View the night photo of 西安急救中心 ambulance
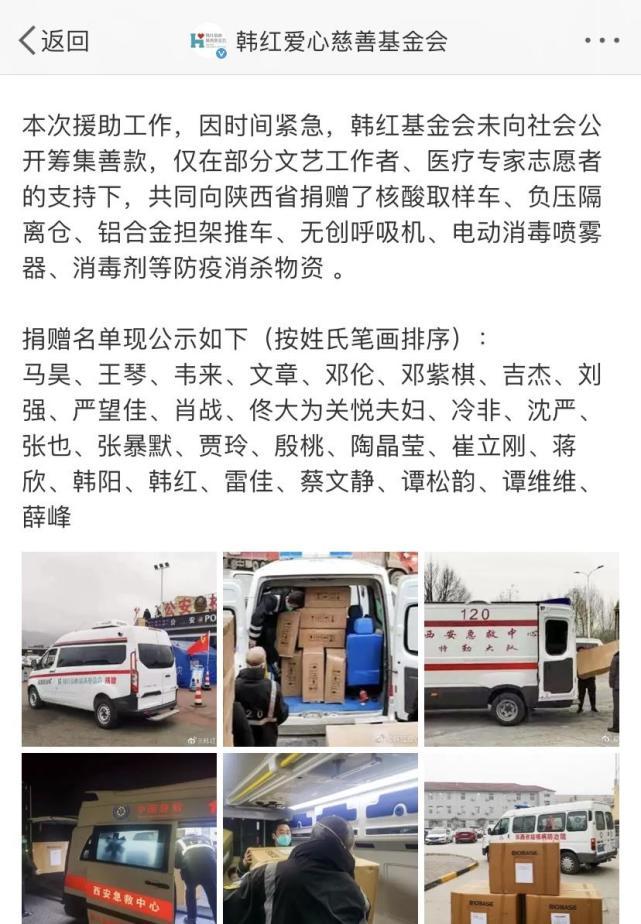 119,838
